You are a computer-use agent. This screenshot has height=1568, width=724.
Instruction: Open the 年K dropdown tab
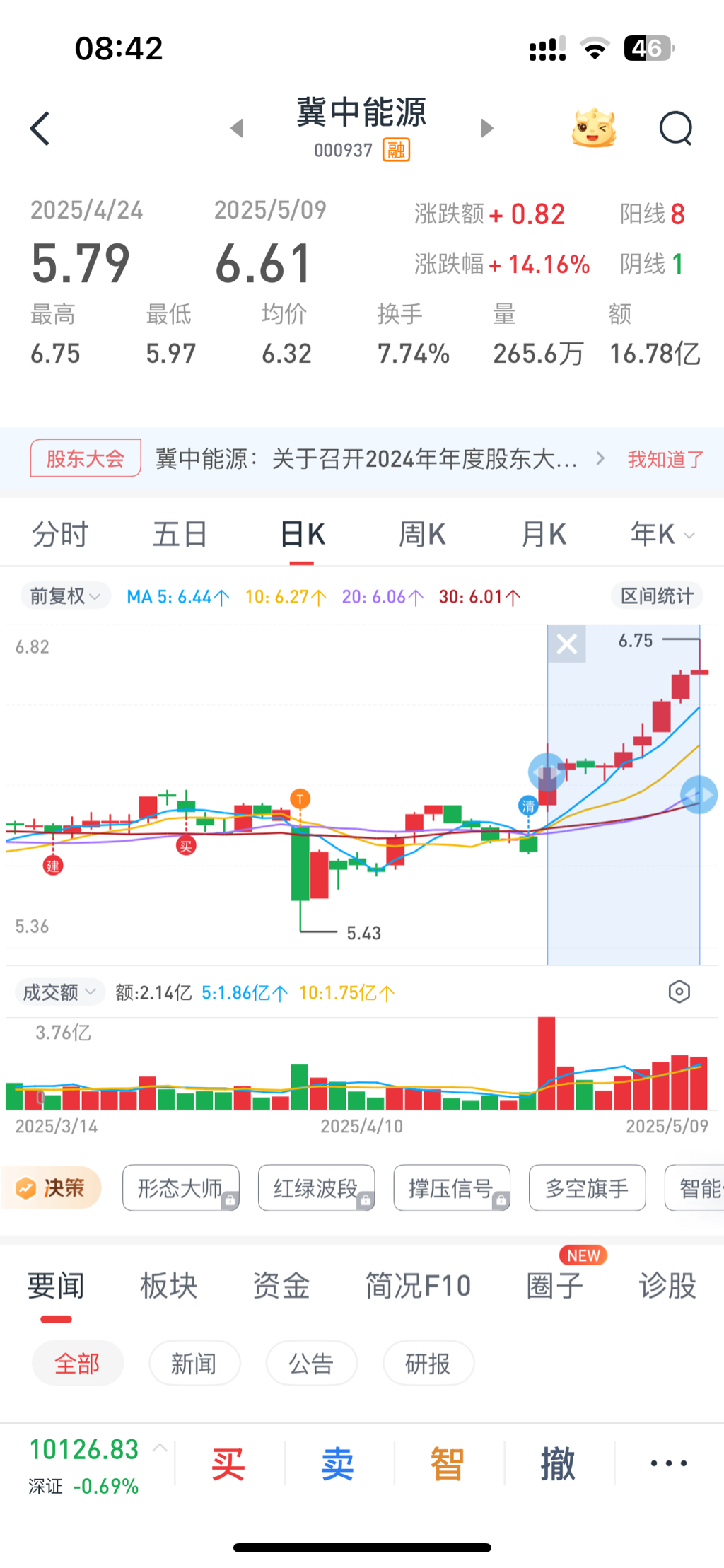pyautogui.click(x=661, y=534)
